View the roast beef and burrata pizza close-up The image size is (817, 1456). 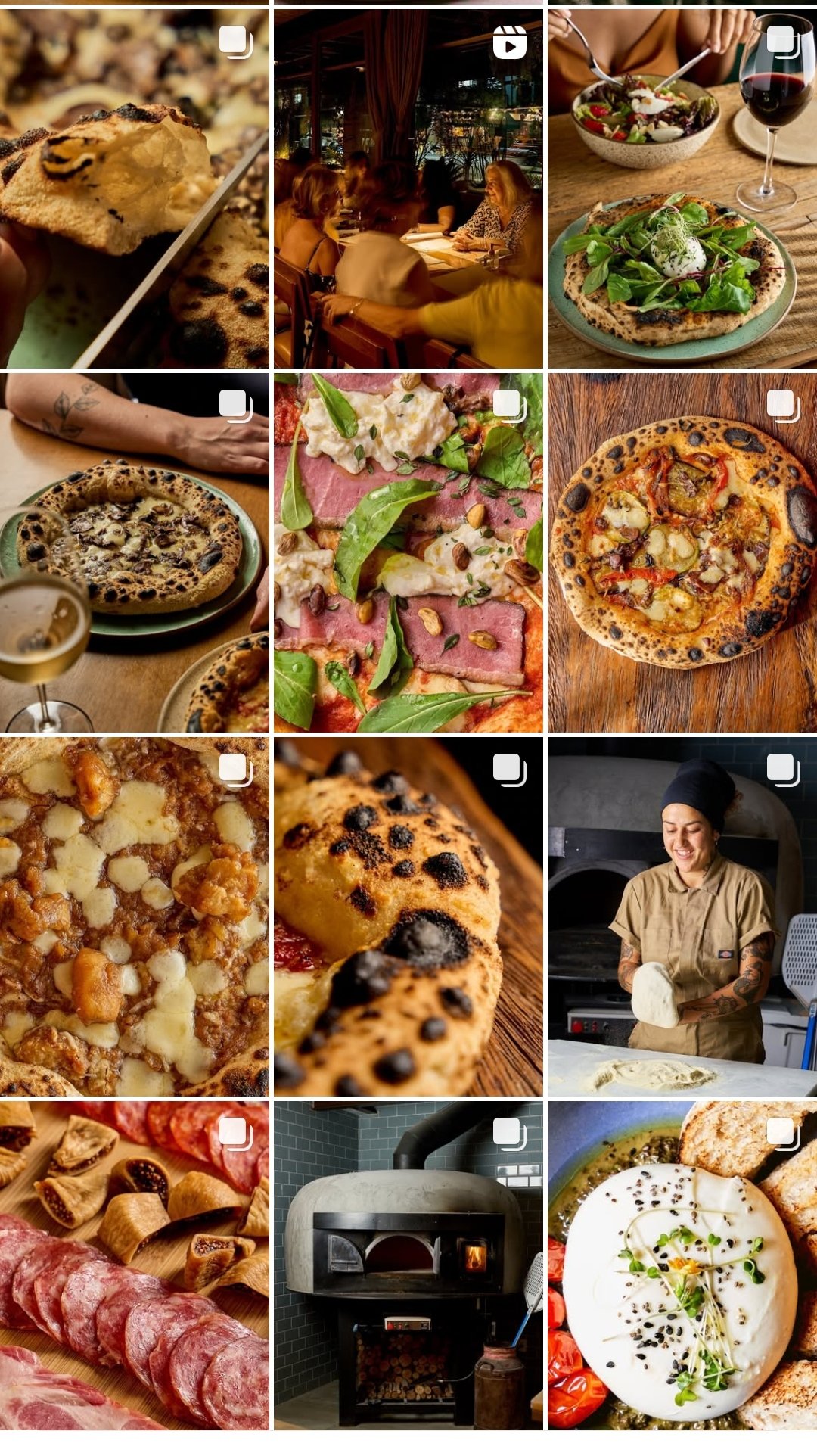(x=408, y=552)
